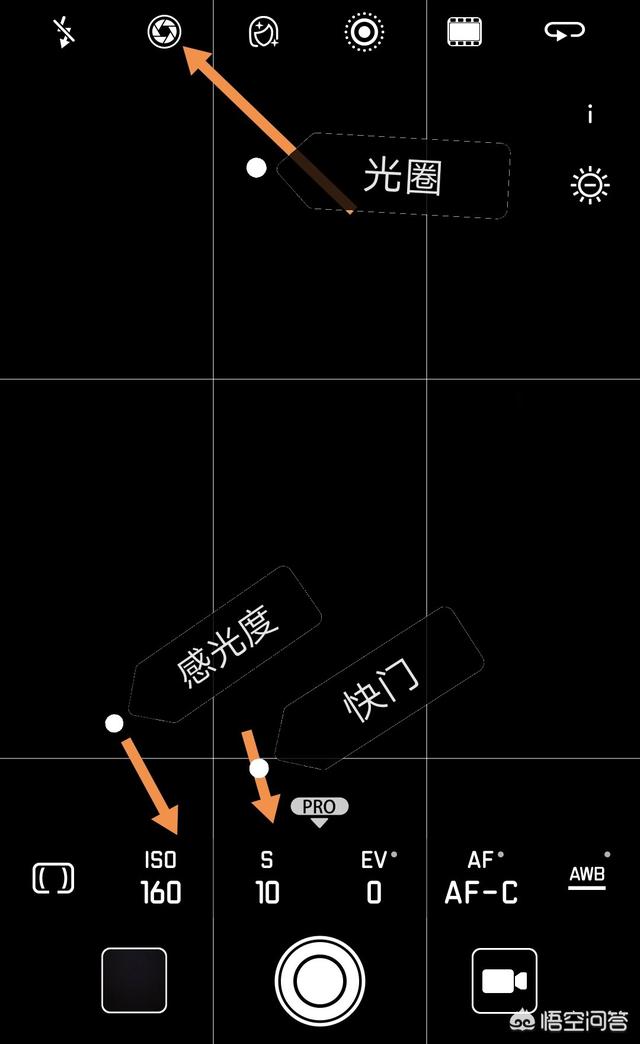Open the info "i" icon
The width and height of the screenshot is (640, 1044).
(x=590, y=115)
